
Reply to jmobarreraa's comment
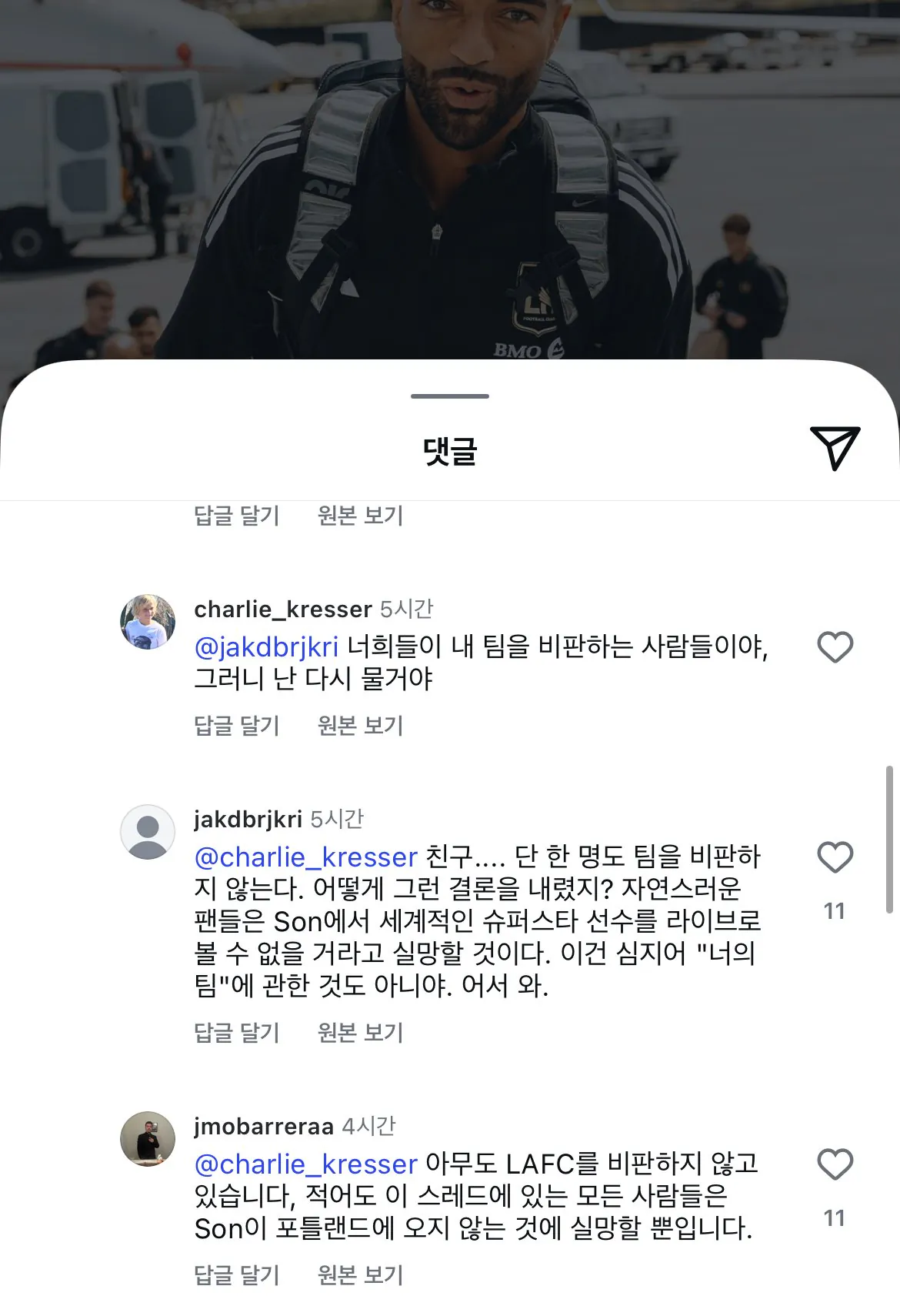pyautogui.click(x=236, y=1274)
